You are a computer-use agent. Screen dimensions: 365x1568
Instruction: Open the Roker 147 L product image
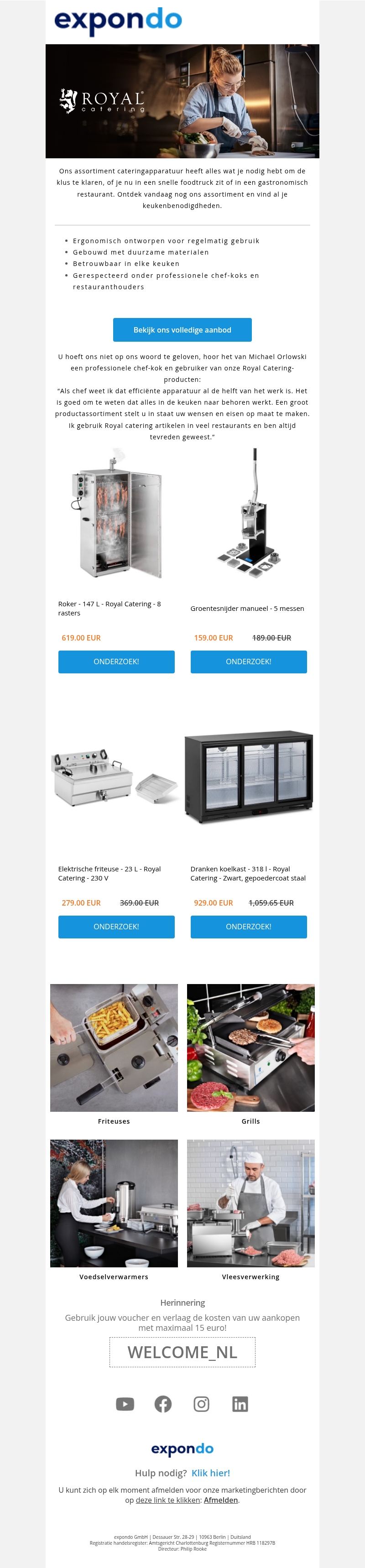click(116, 514)
